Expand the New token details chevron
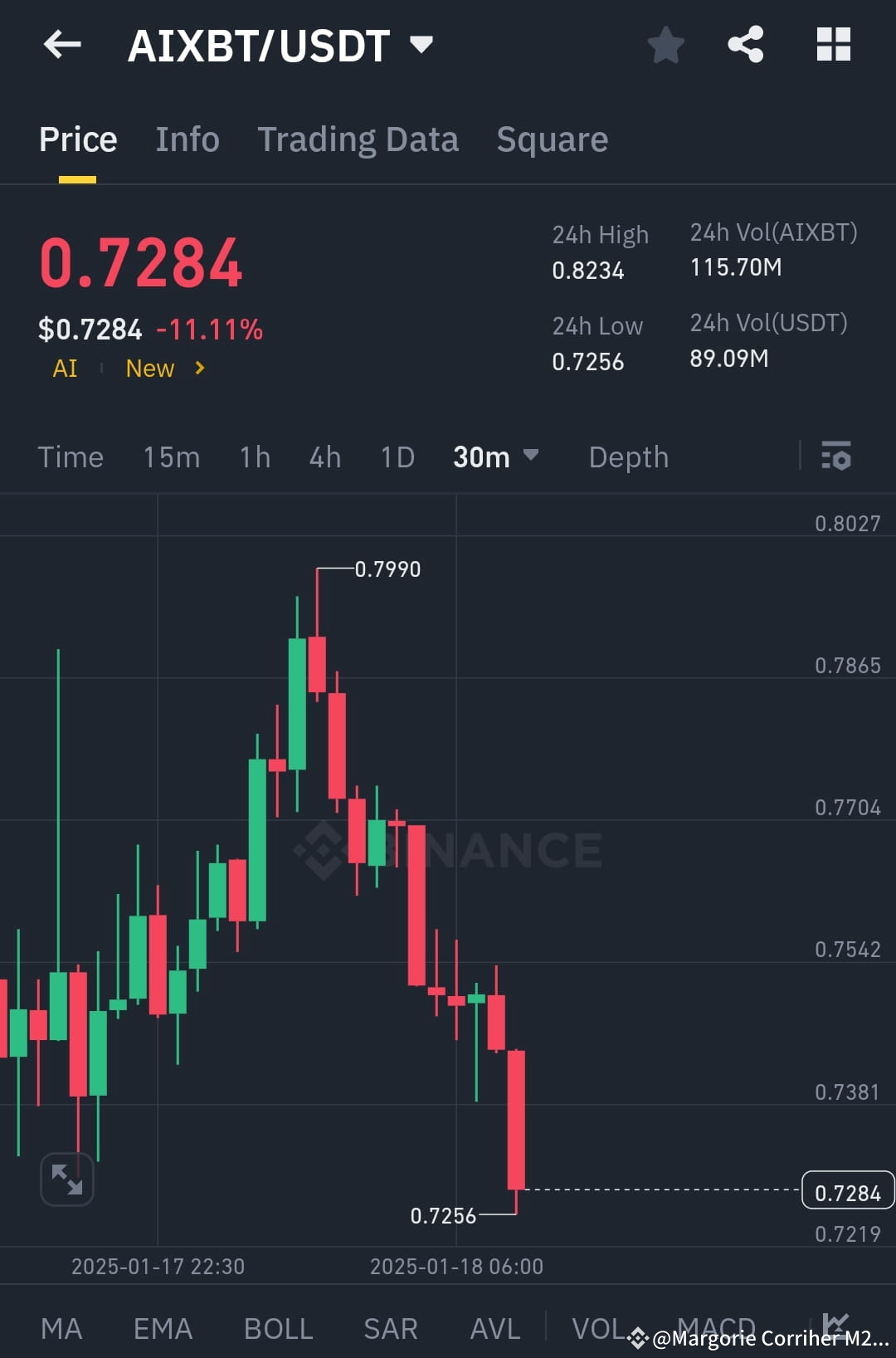 199,368
